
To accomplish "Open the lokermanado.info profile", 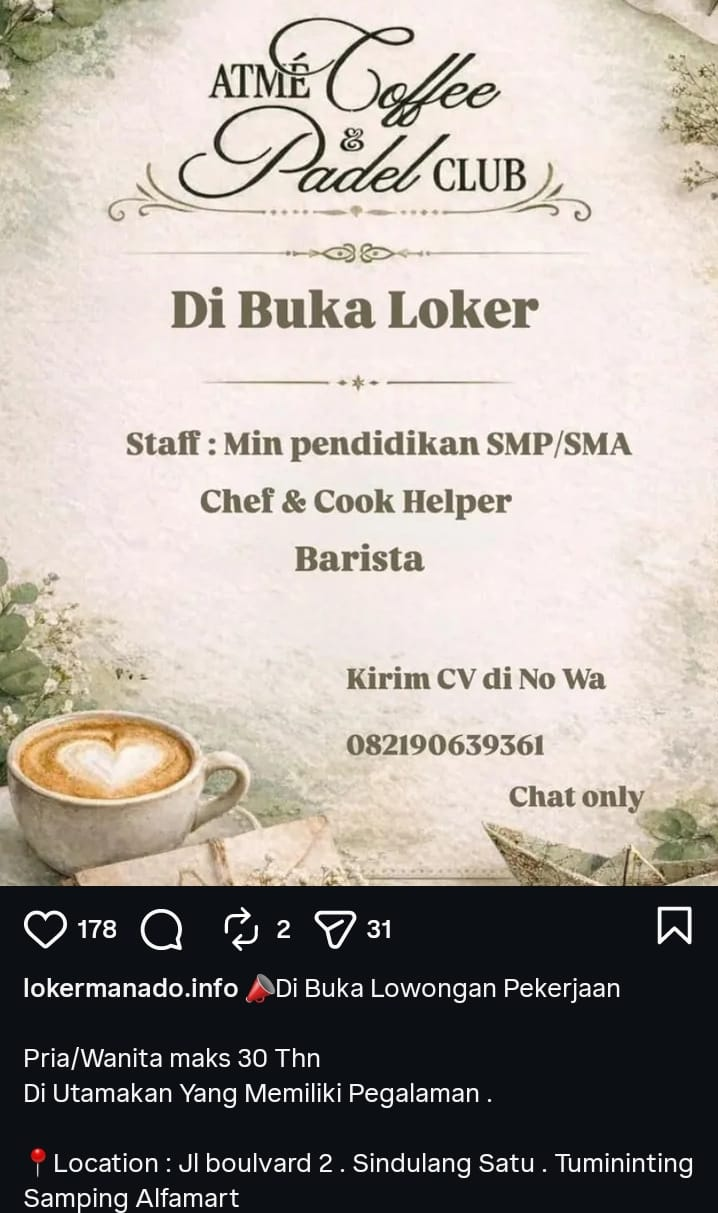I will (131, 989).
